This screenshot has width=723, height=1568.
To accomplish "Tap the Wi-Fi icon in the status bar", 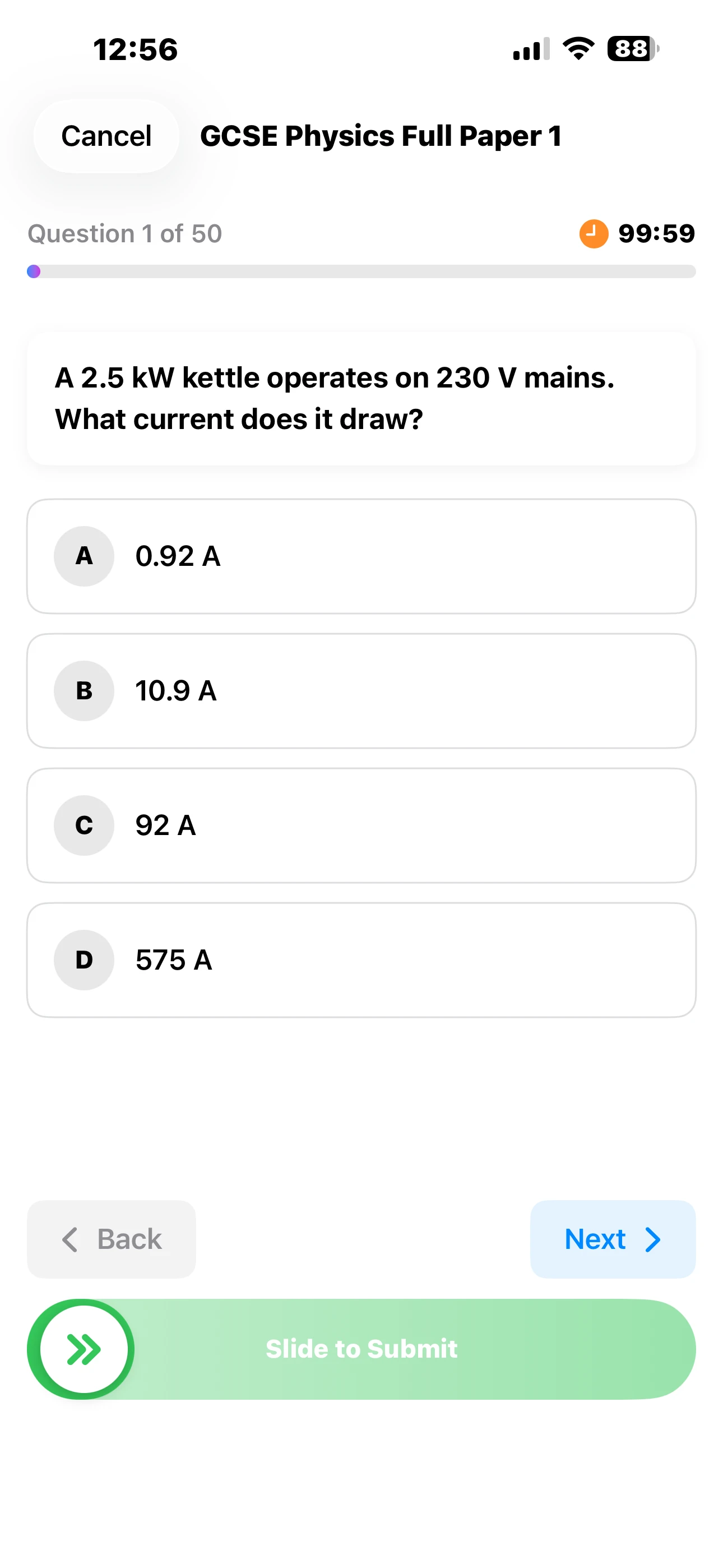I will [x=576, y=50].
